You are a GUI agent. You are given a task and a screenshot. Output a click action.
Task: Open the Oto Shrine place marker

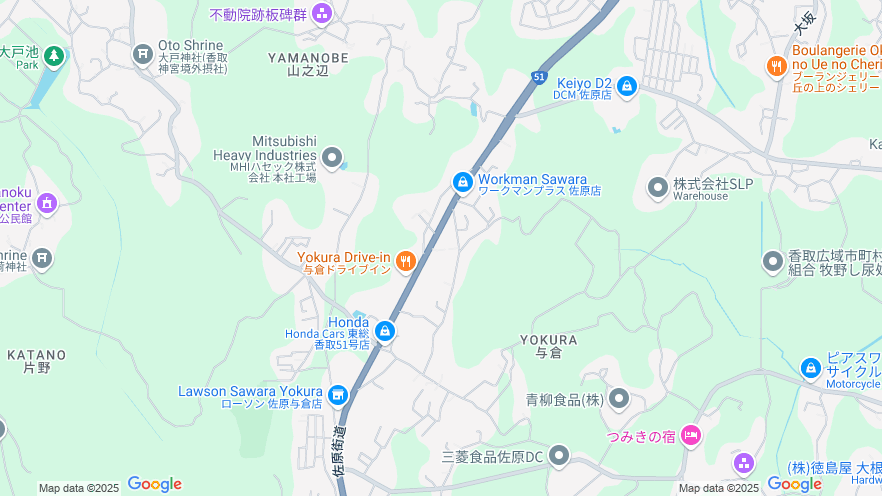click(x=143, y=52)
